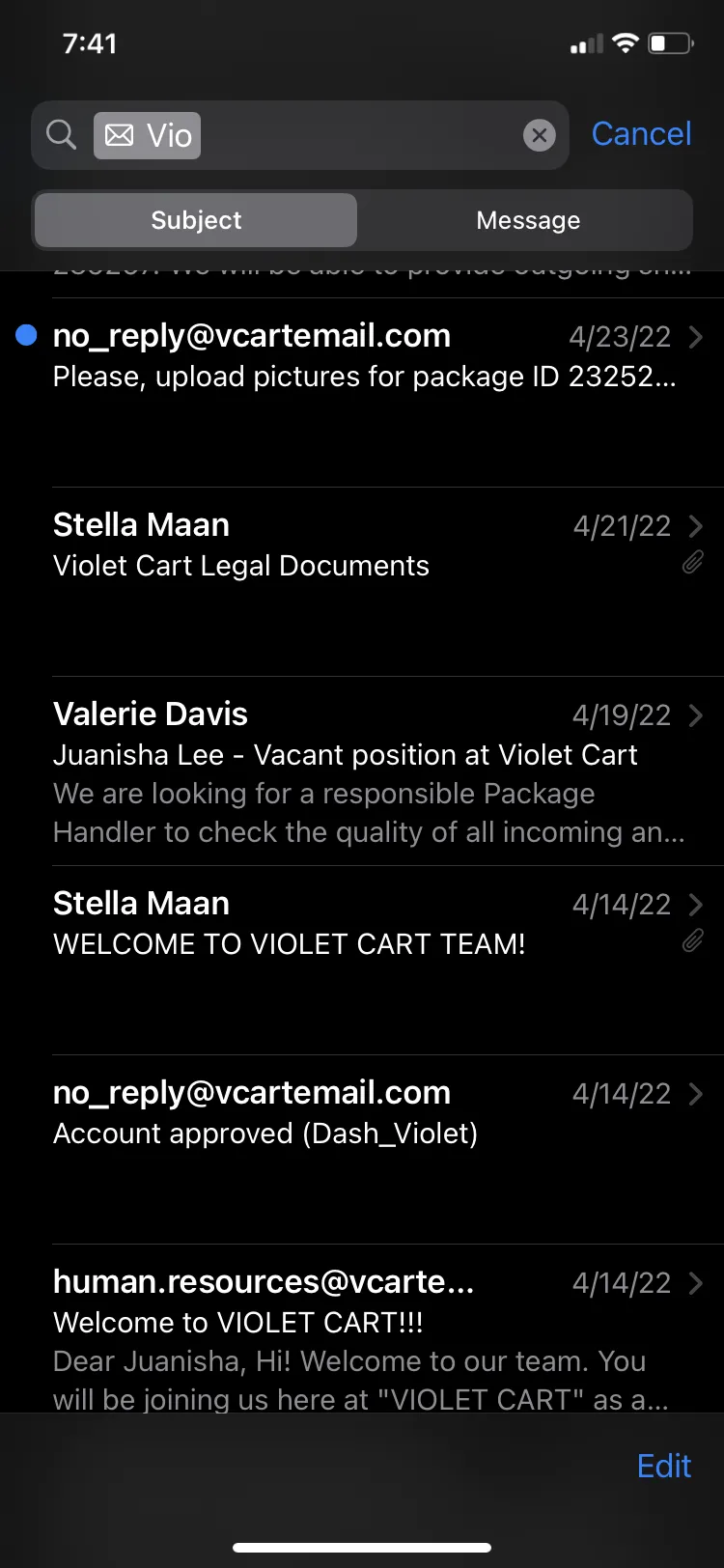Open Violet Cart Legal Documents email

pos(362,581)
